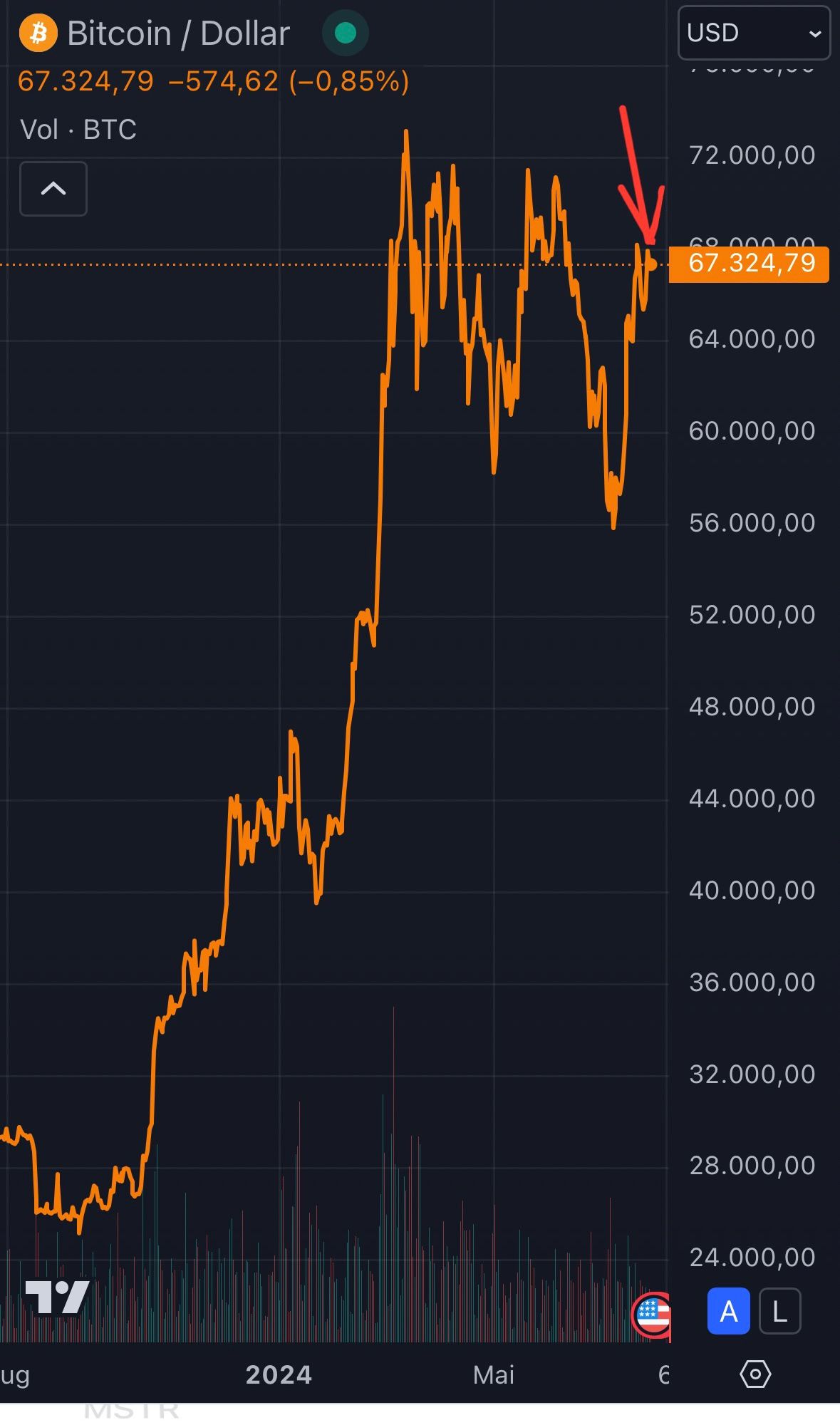
Task: Tap the Bitcoin / Dollar symbol title
Action: click(178, 33)
